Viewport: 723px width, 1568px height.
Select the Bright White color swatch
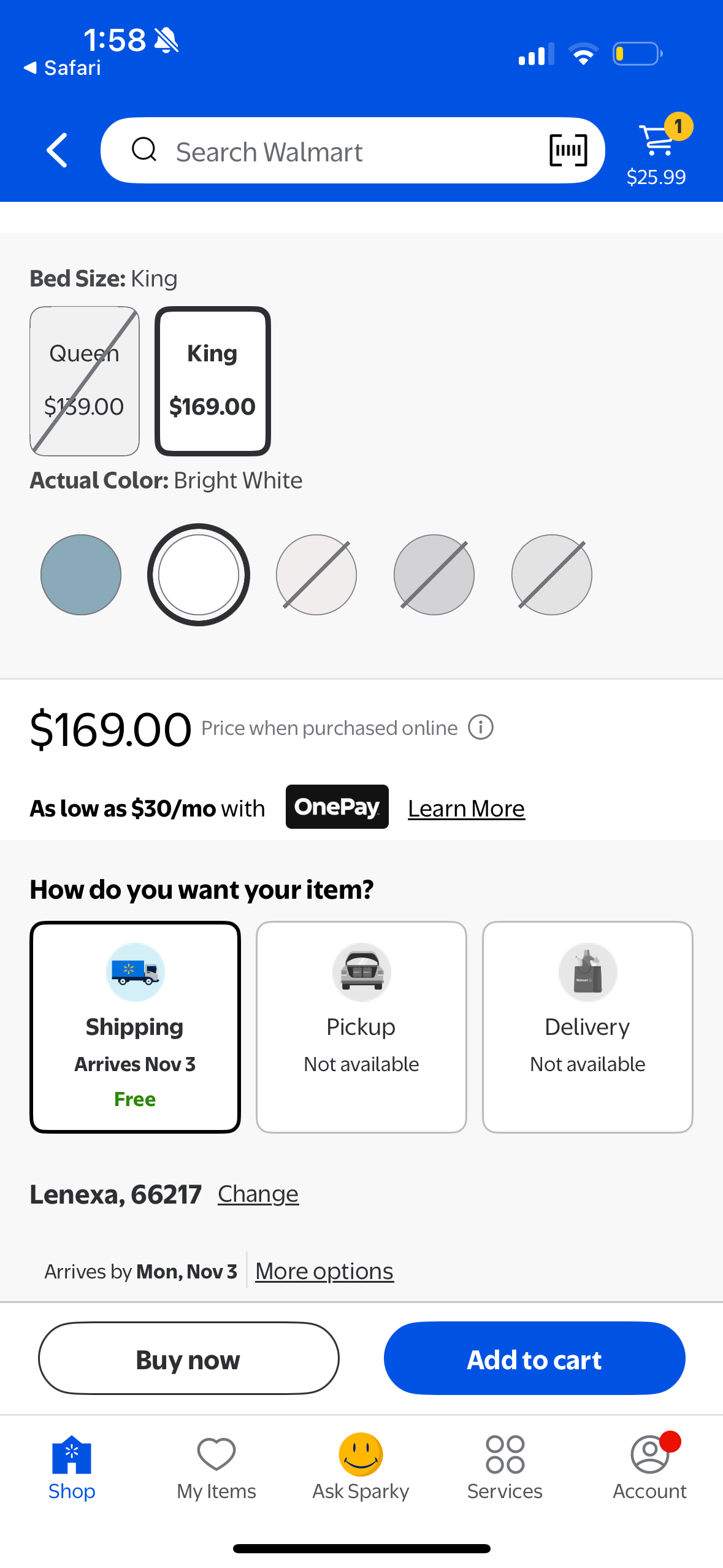pos(198,575)
